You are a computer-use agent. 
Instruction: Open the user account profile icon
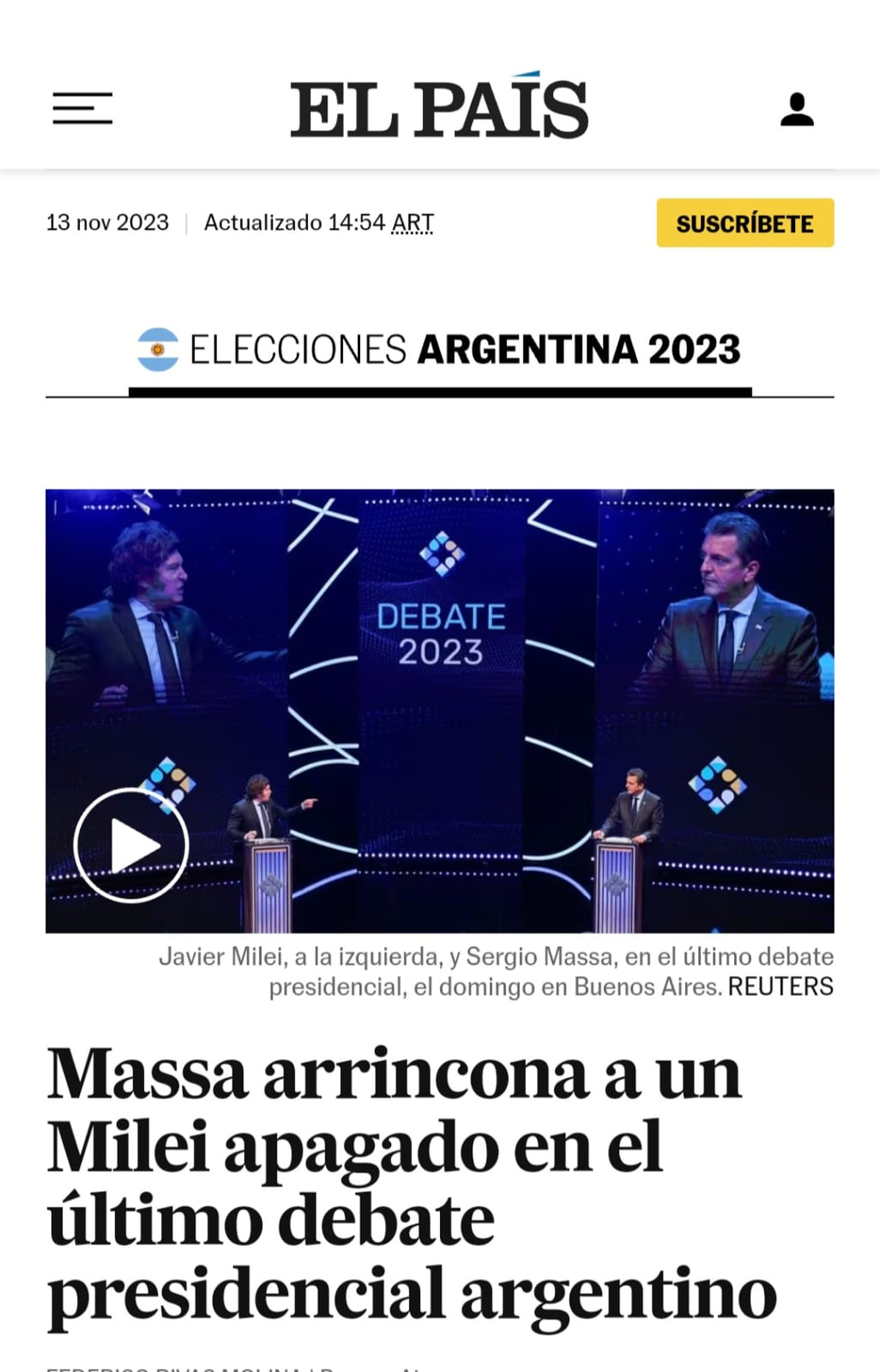point(797,110)
